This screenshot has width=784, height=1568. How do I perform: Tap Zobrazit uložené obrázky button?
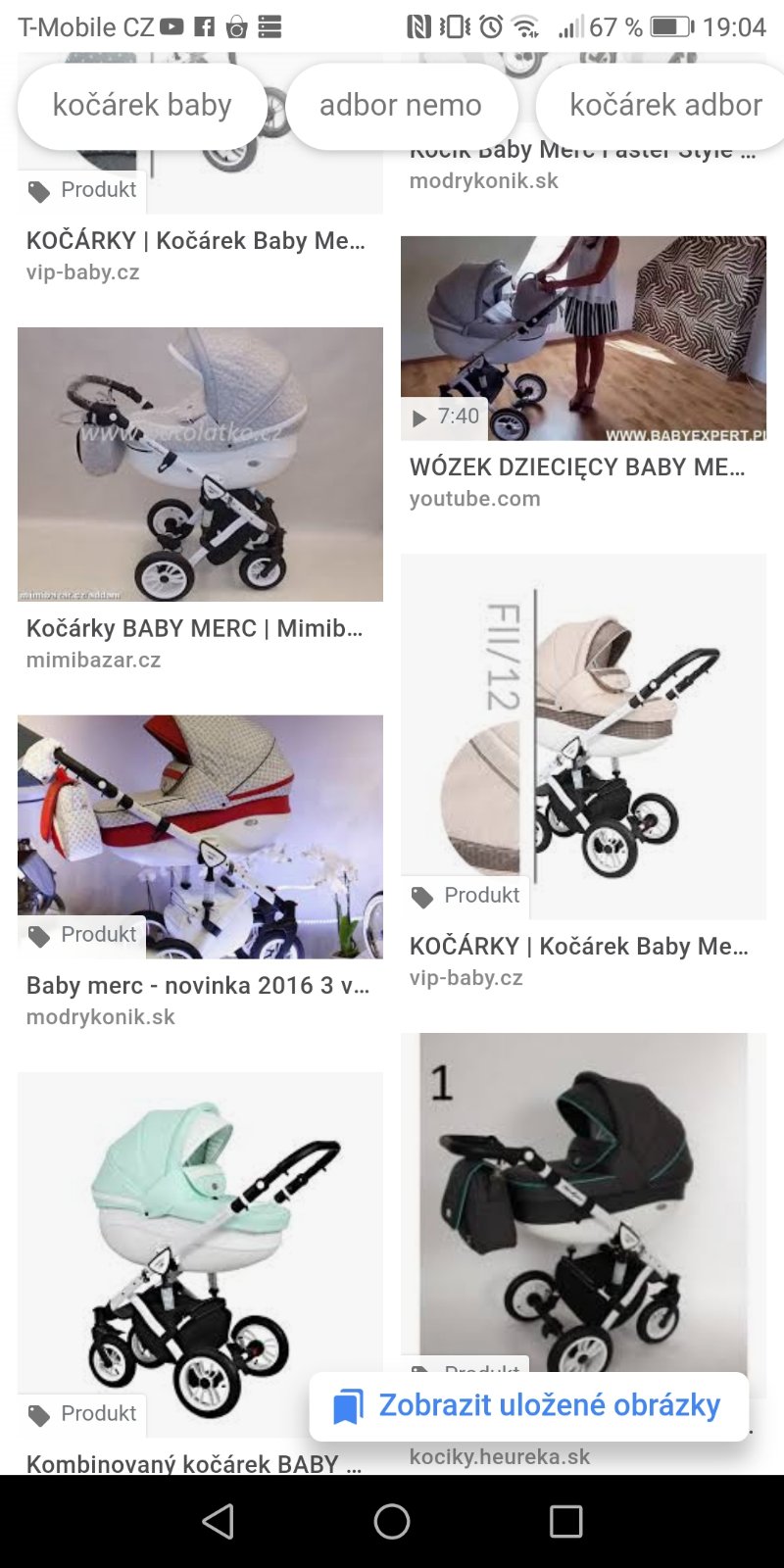[529, 1405]
